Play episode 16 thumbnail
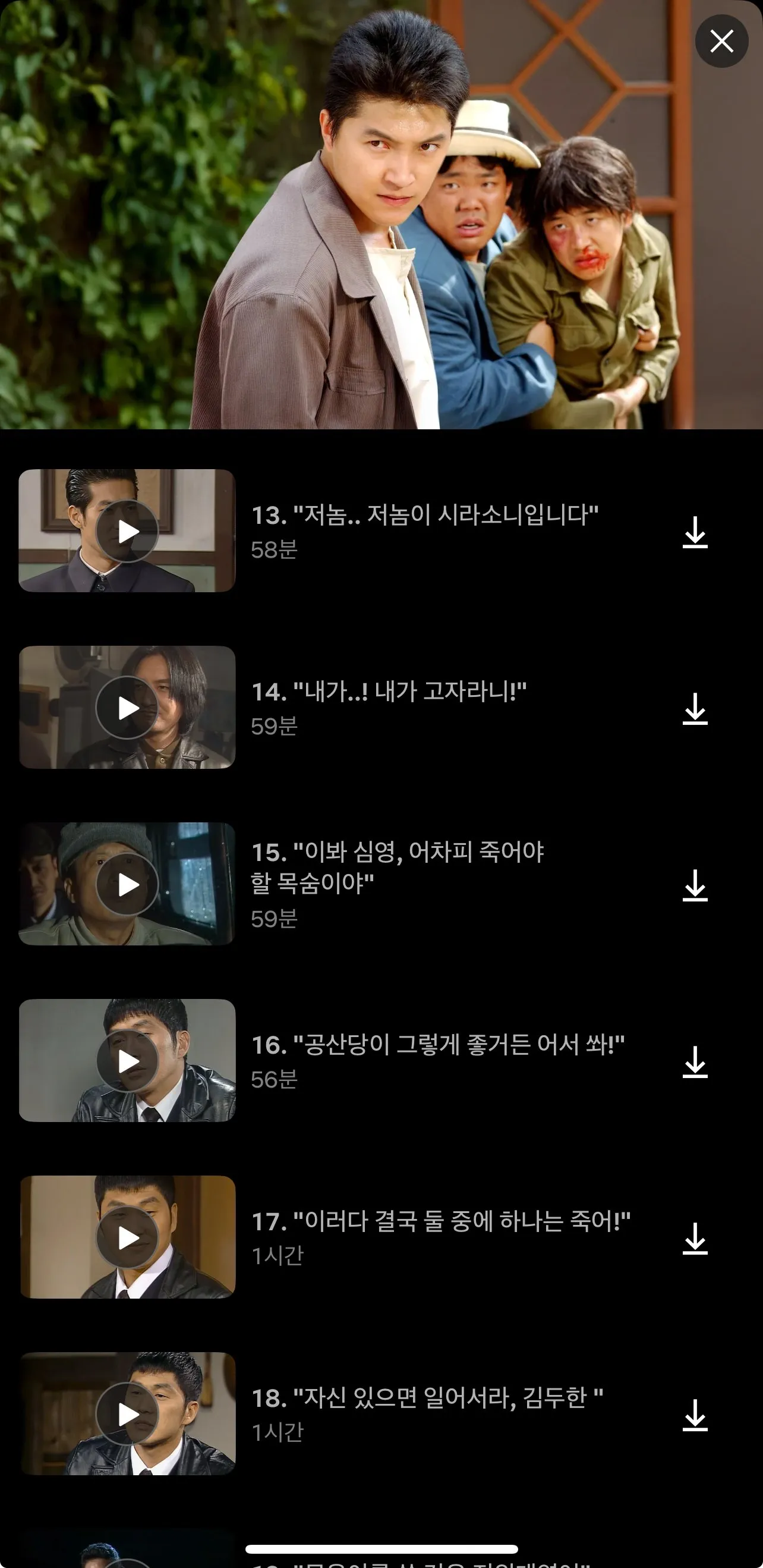The image size is (763, 1568). point(127,1061)
